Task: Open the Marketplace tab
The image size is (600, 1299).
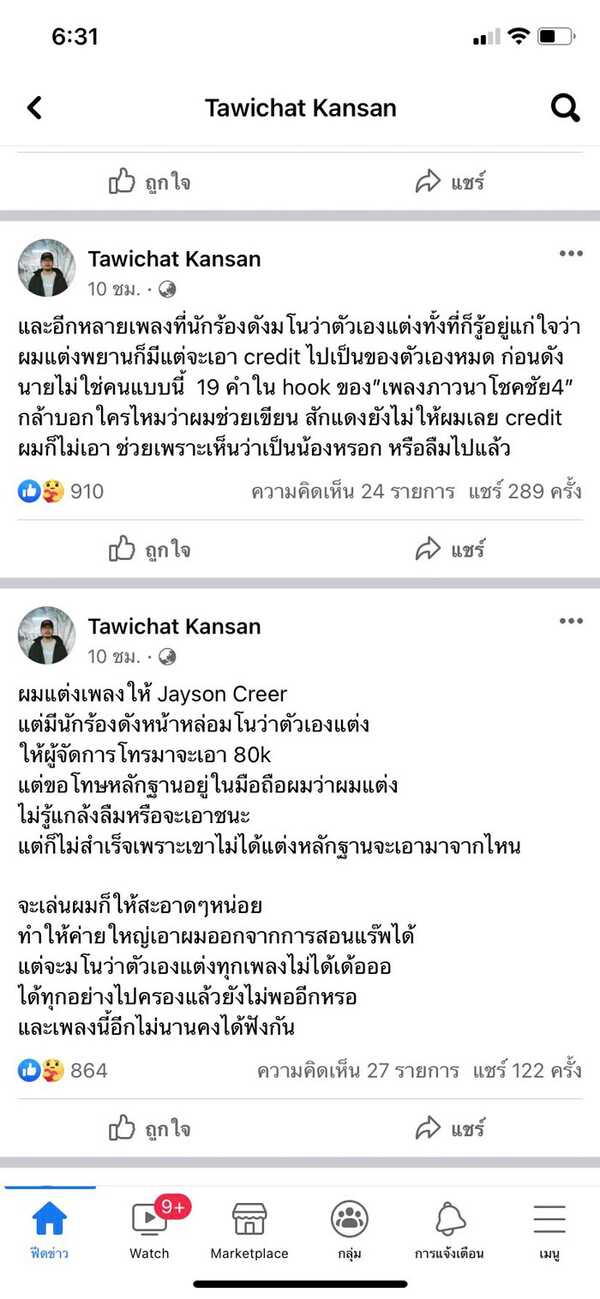Action: (x=249, y=1230)
